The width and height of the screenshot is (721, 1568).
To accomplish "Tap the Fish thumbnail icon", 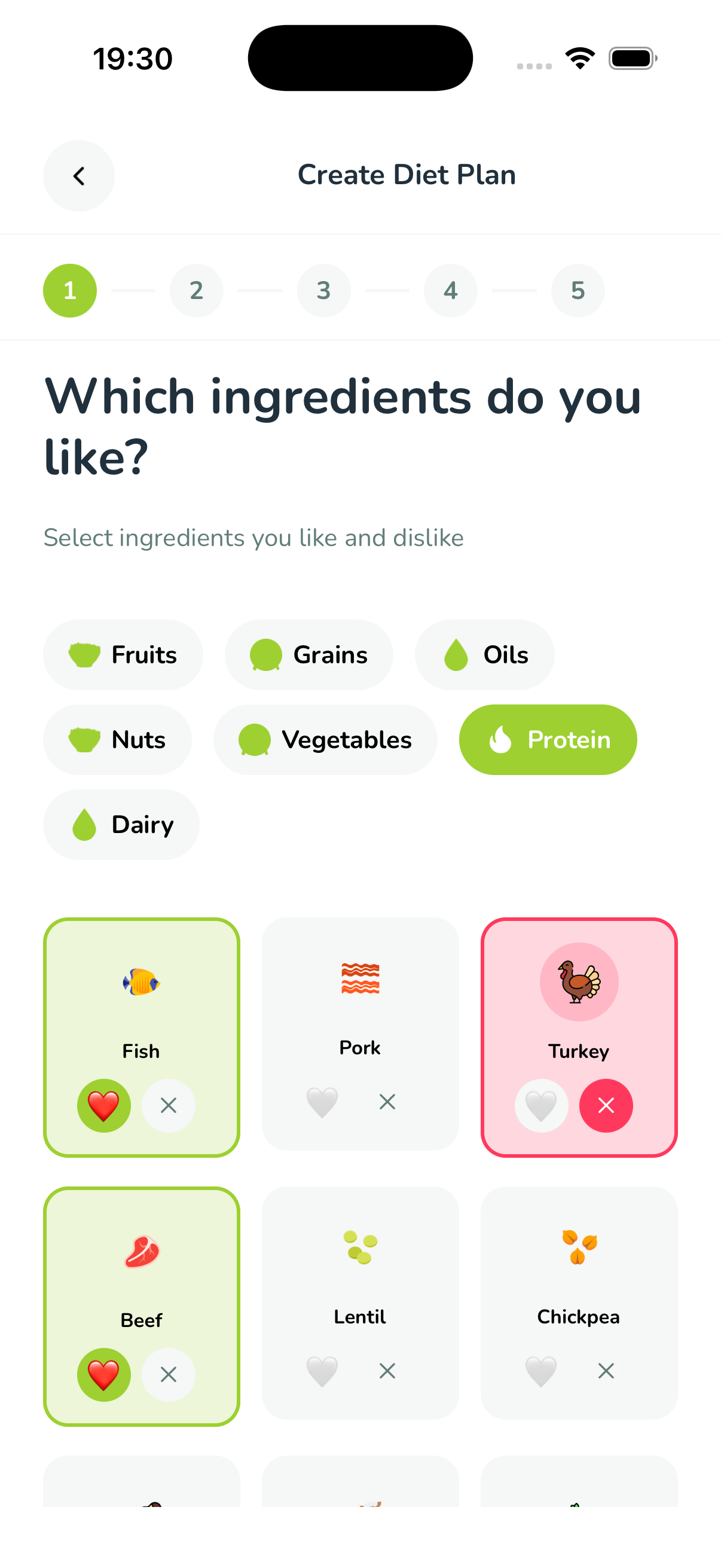I will click(140, 982).
